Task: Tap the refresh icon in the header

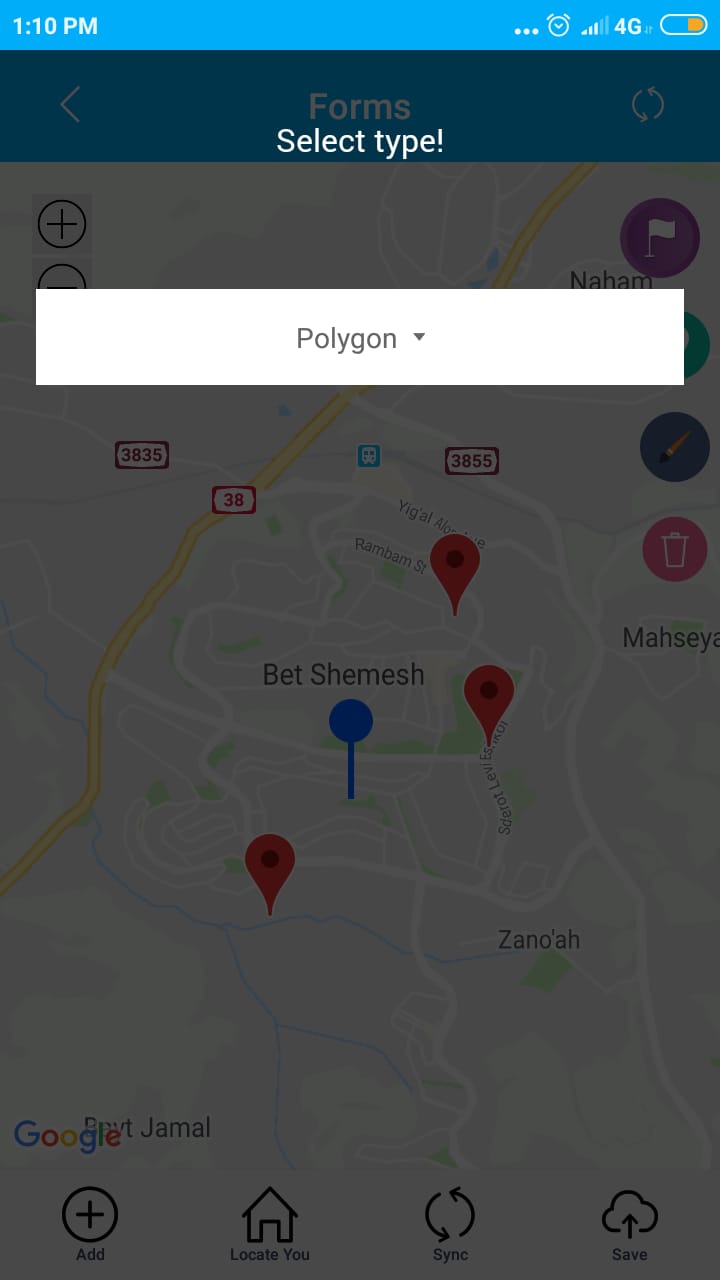Action: tap(648, 105)
